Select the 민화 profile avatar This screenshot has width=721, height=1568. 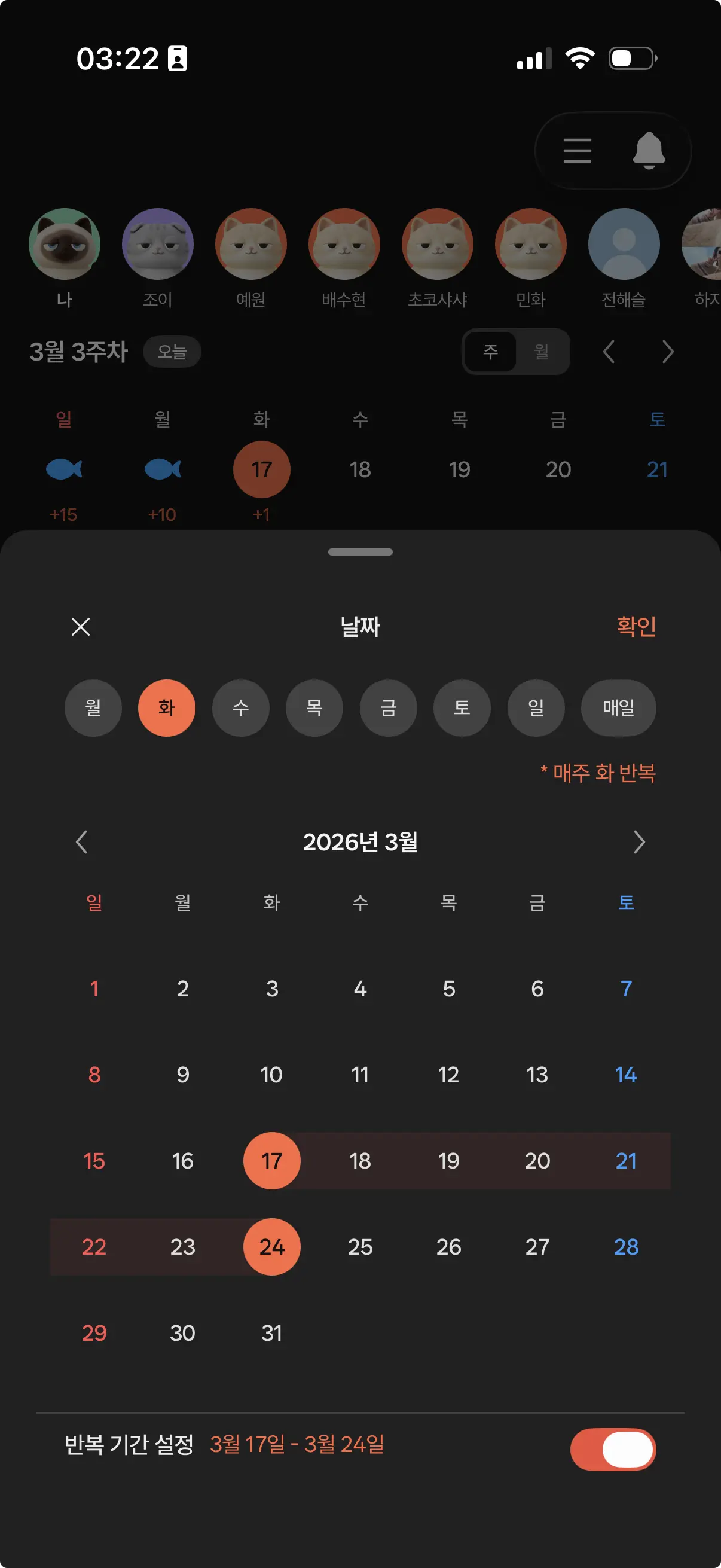tap(530, 244)
